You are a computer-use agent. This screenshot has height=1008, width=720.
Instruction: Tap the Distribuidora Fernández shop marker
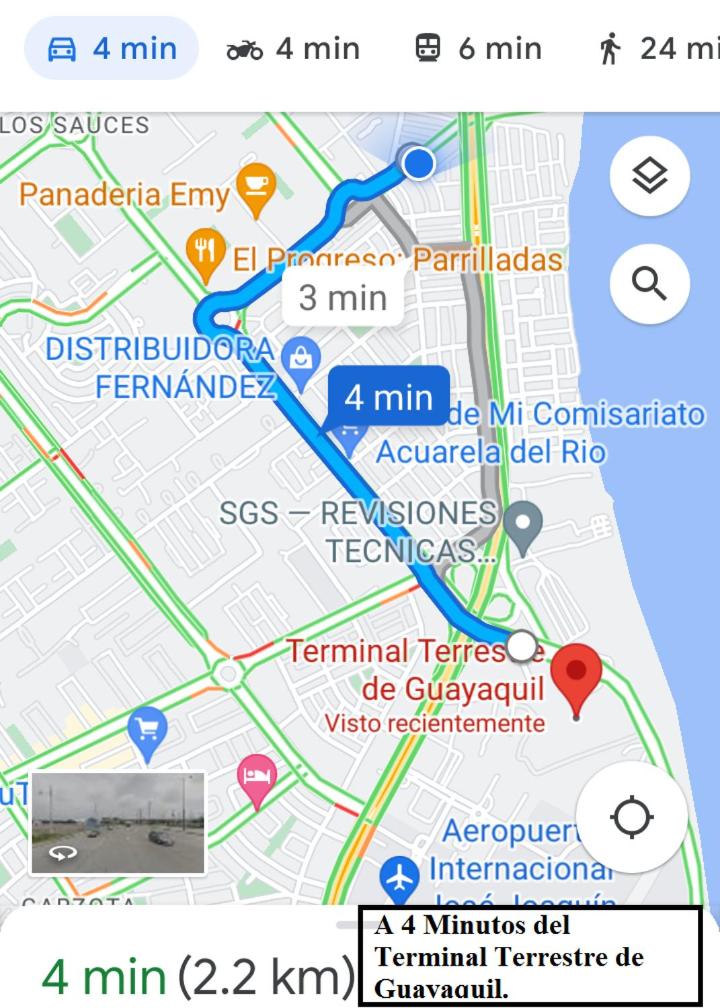point(300,356)
